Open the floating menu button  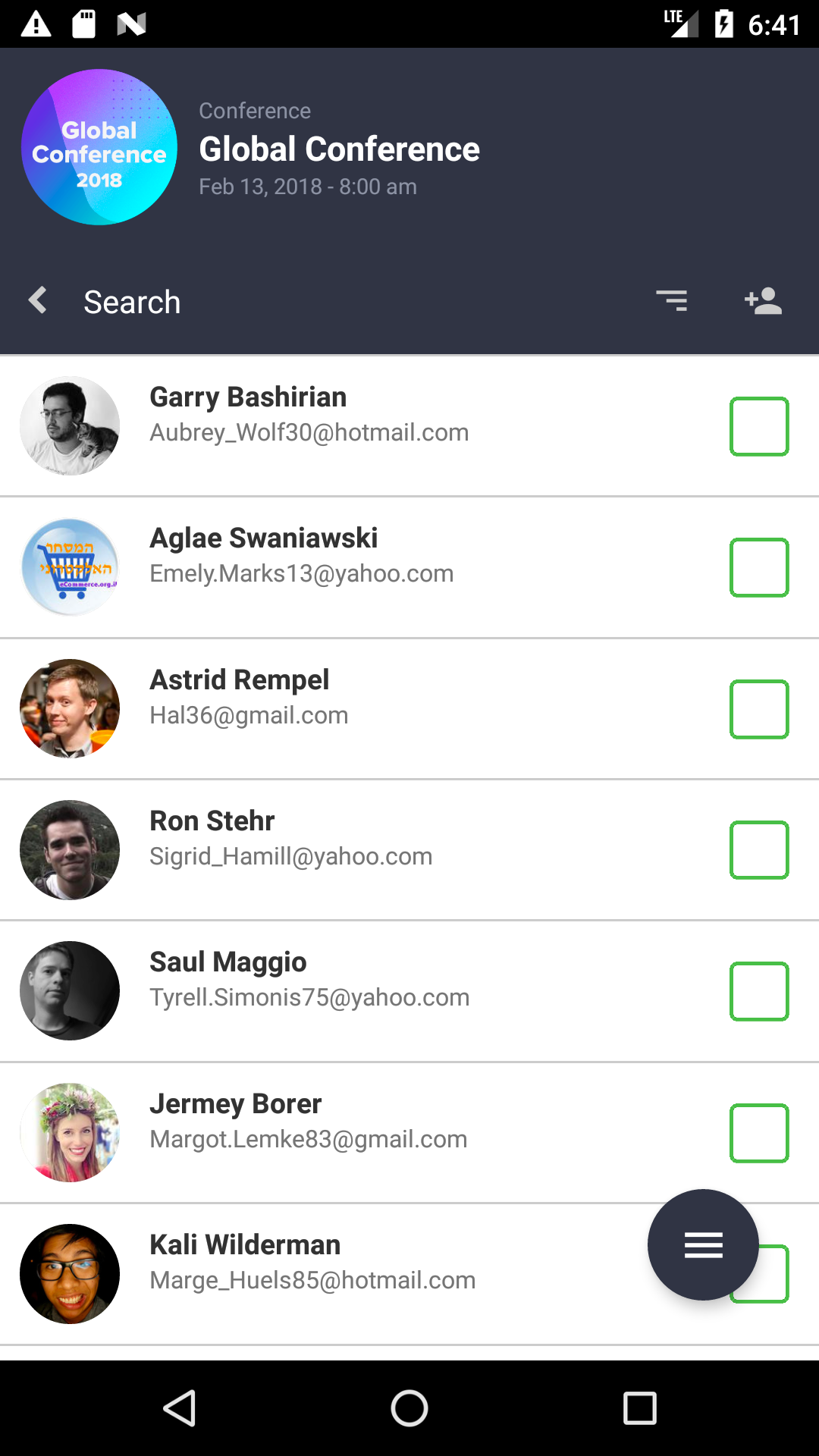coord(703,1244)
